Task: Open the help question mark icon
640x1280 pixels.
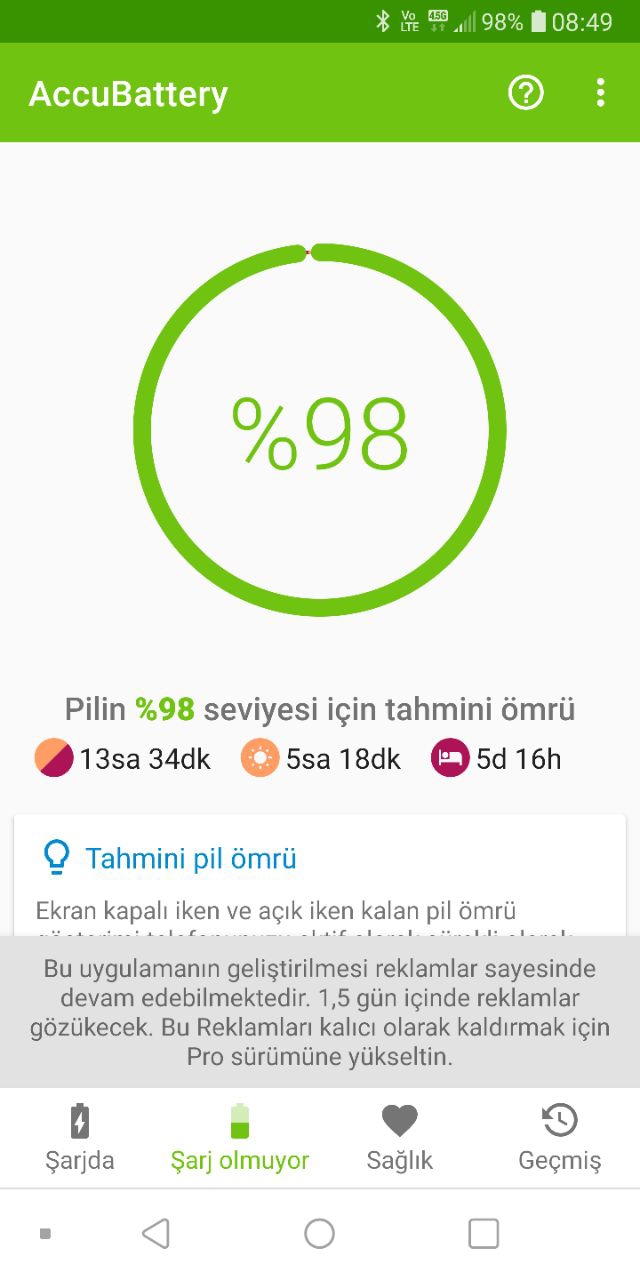Action: click(526, 93)
